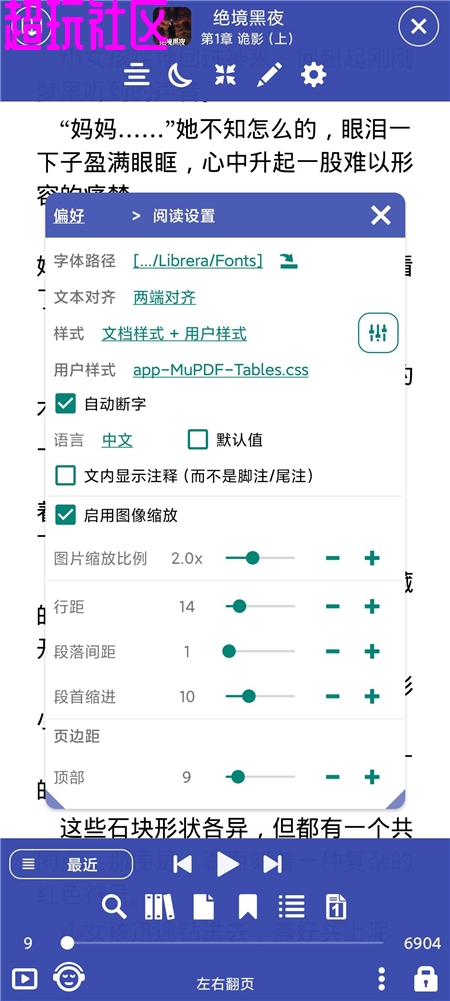Uncheck 自动断字 checkbox

(66, 404)
